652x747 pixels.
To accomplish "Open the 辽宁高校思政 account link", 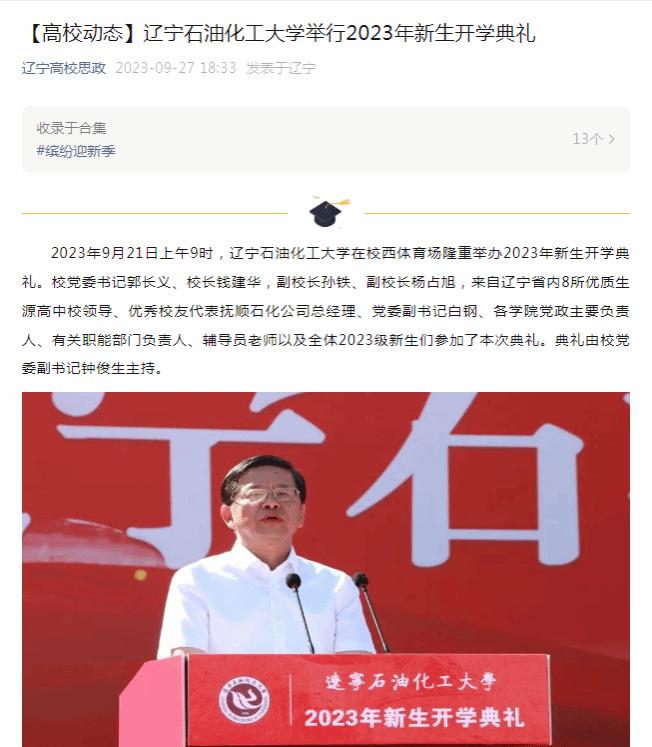I will (x=64, y=68).
